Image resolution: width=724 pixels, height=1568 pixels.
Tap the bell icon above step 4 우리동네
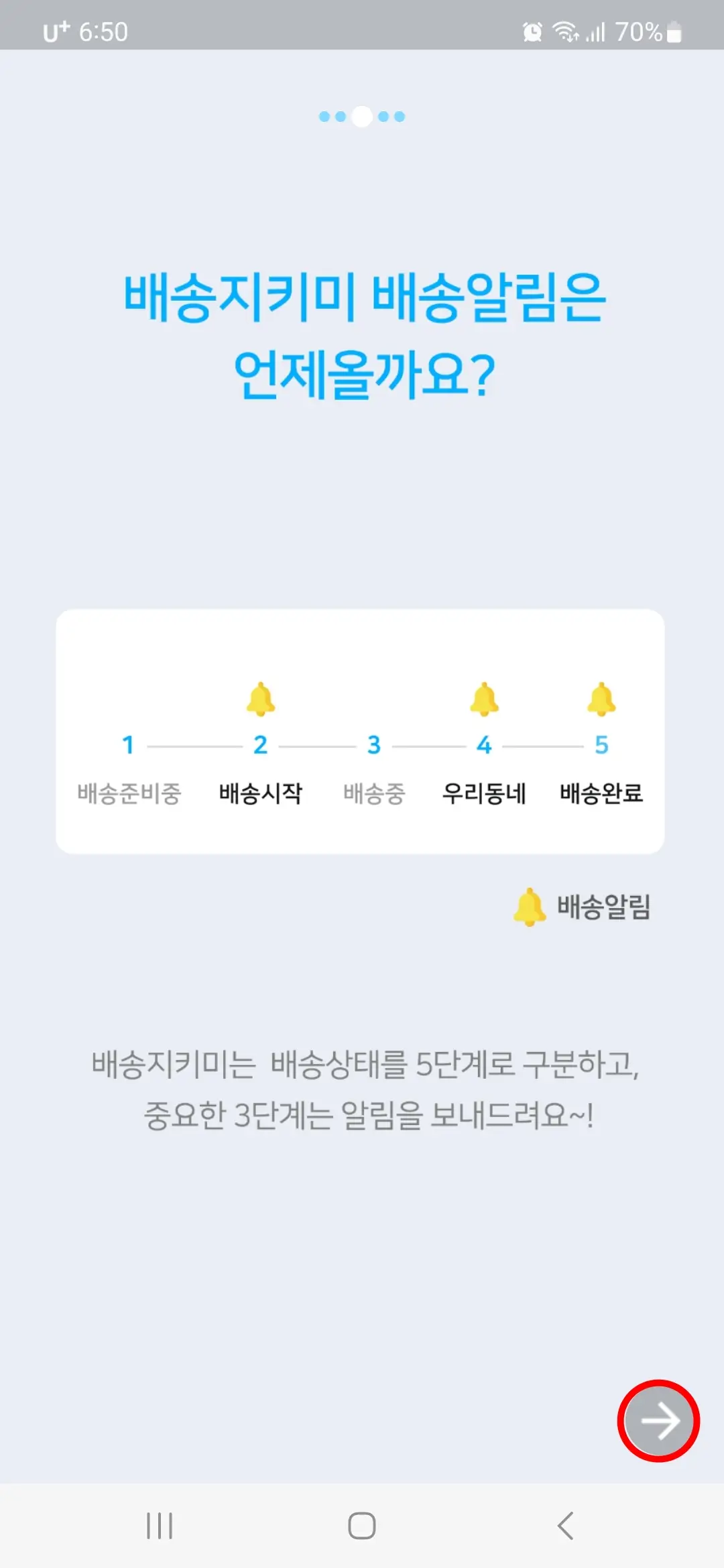pos(485,700)
